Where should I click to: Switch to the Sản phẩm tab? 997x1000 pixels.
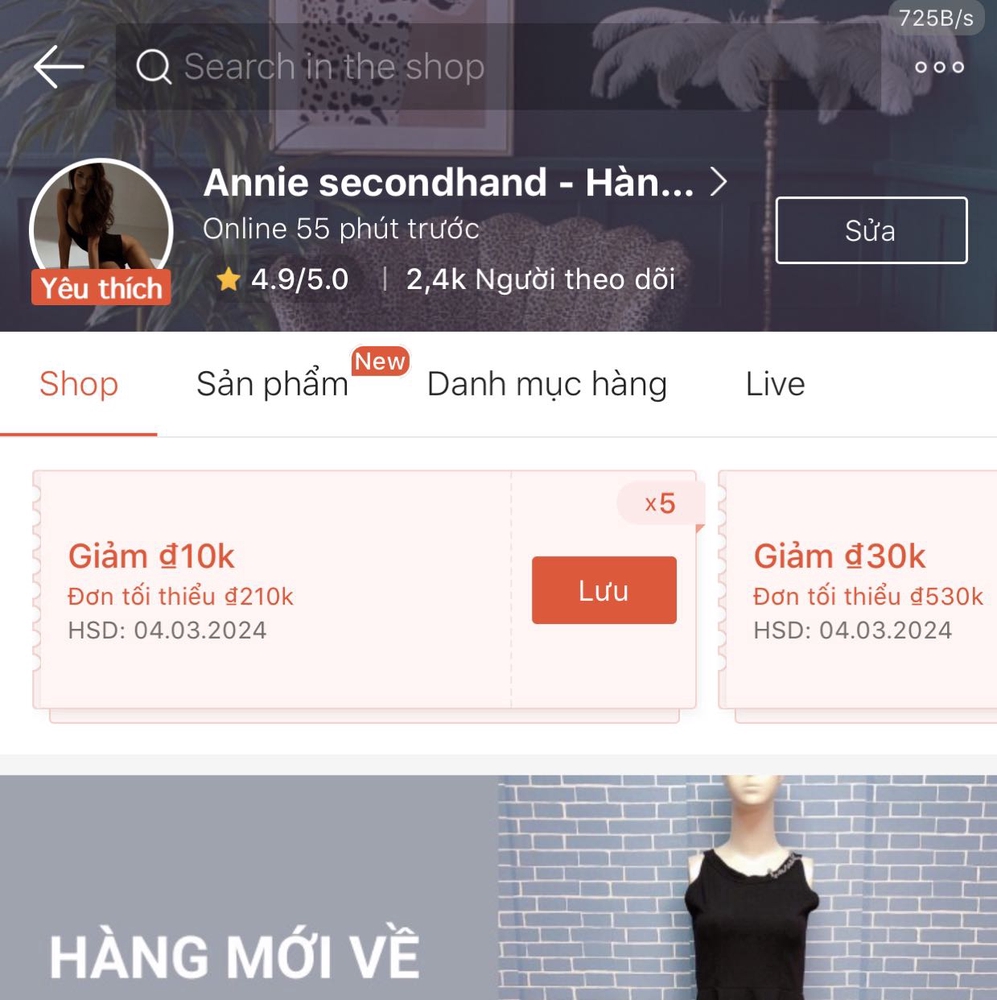point(271,384)
